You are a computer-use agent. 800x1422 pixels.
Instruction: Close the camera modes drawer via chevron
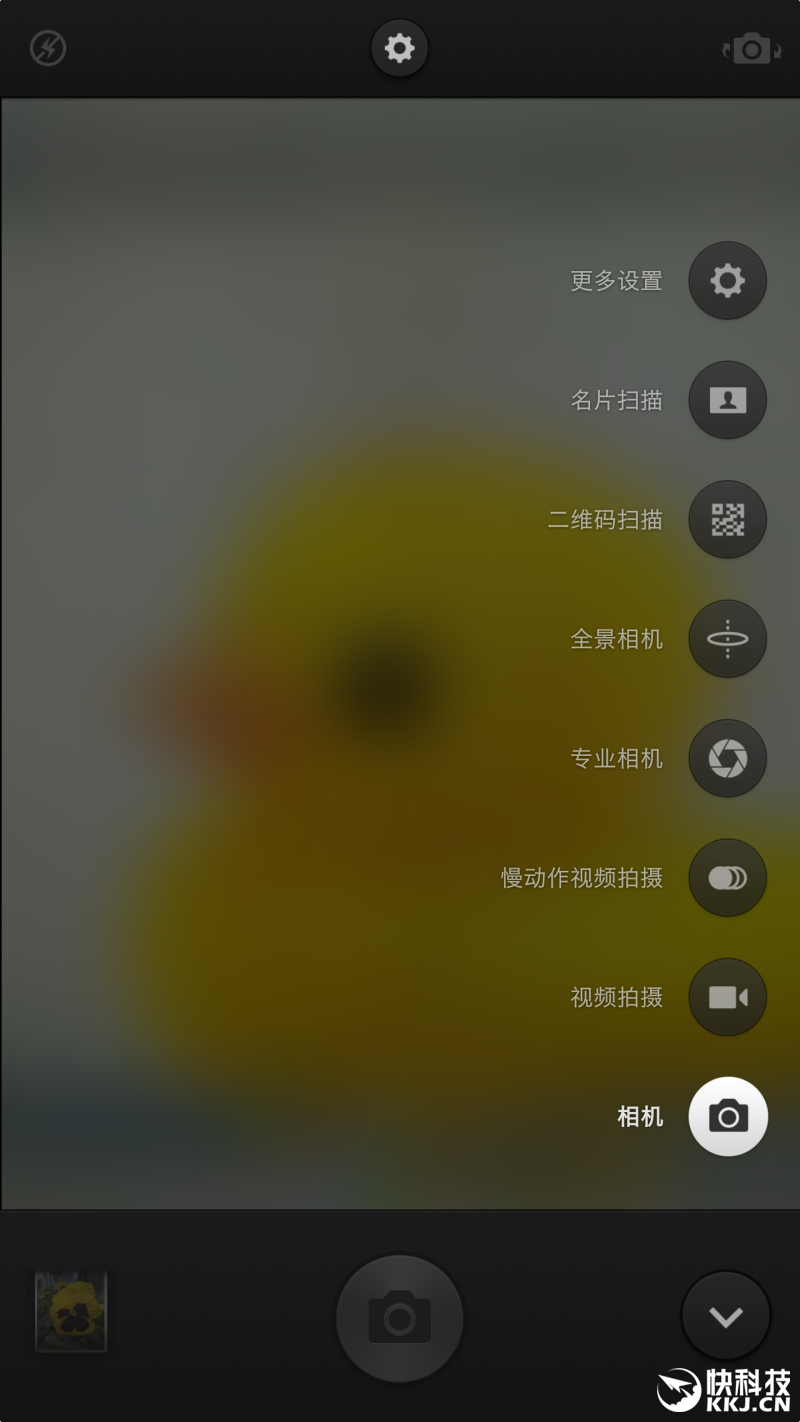727,1315
